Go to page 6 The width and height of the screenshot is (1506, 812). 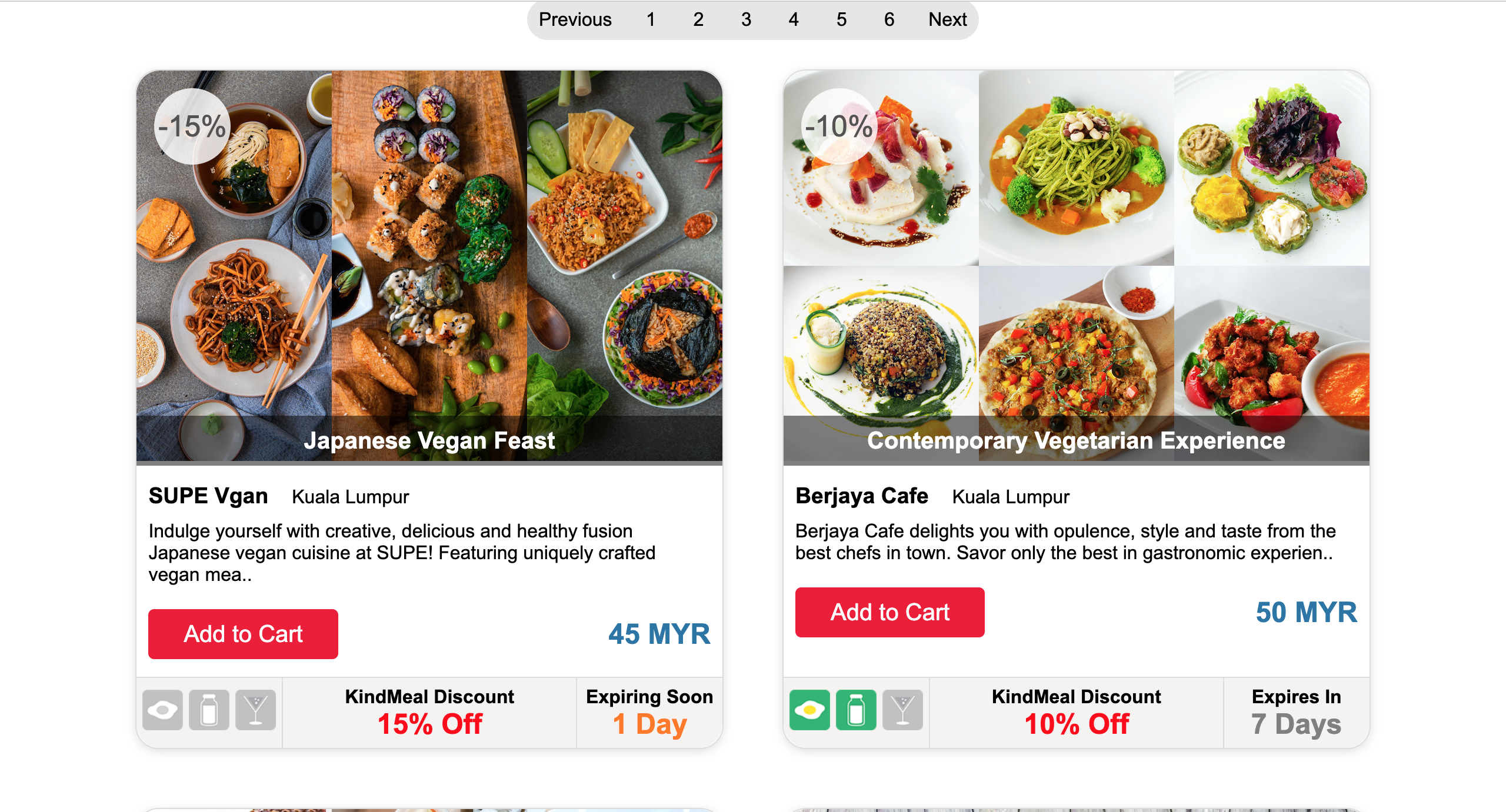(x=889, y=19)
